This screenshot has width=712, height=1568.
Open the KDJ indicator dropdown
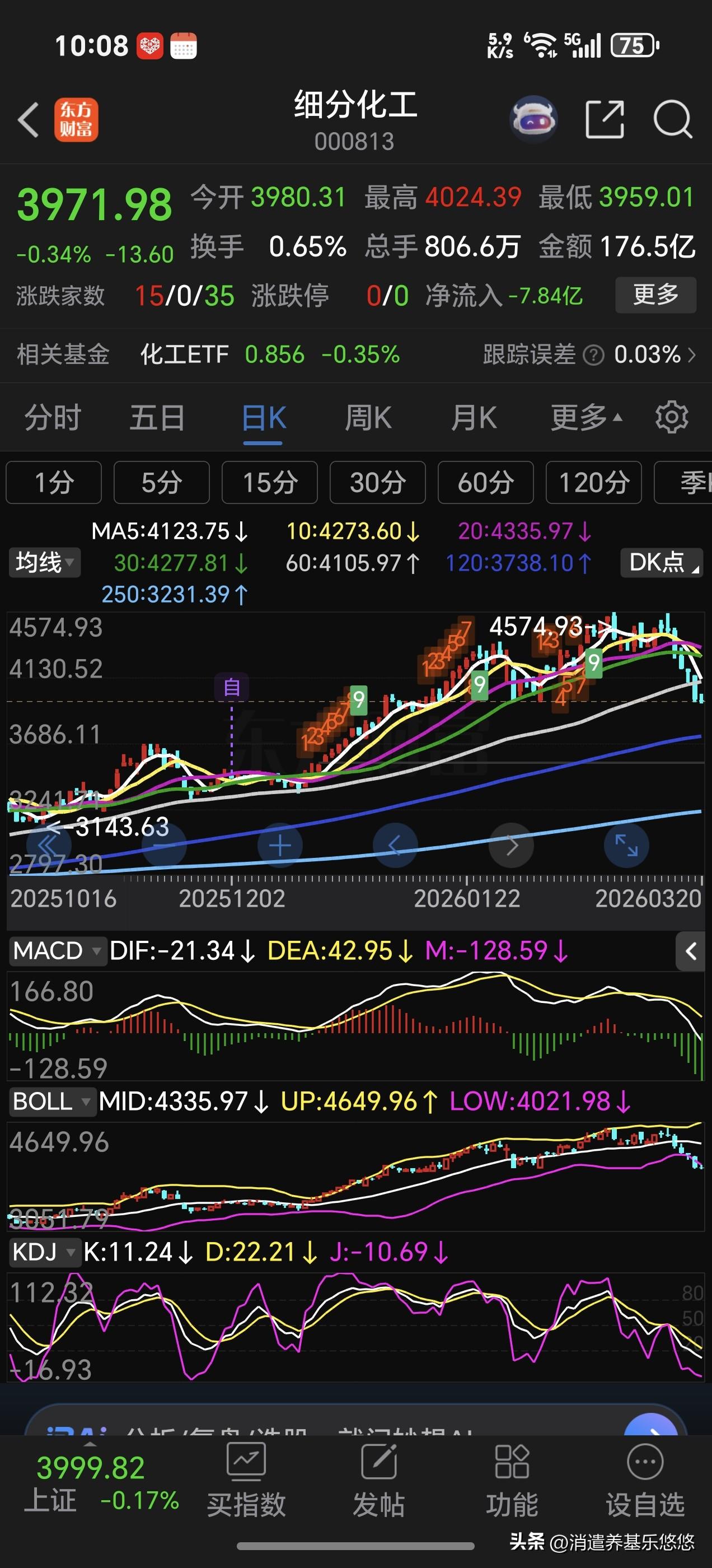45,1253
